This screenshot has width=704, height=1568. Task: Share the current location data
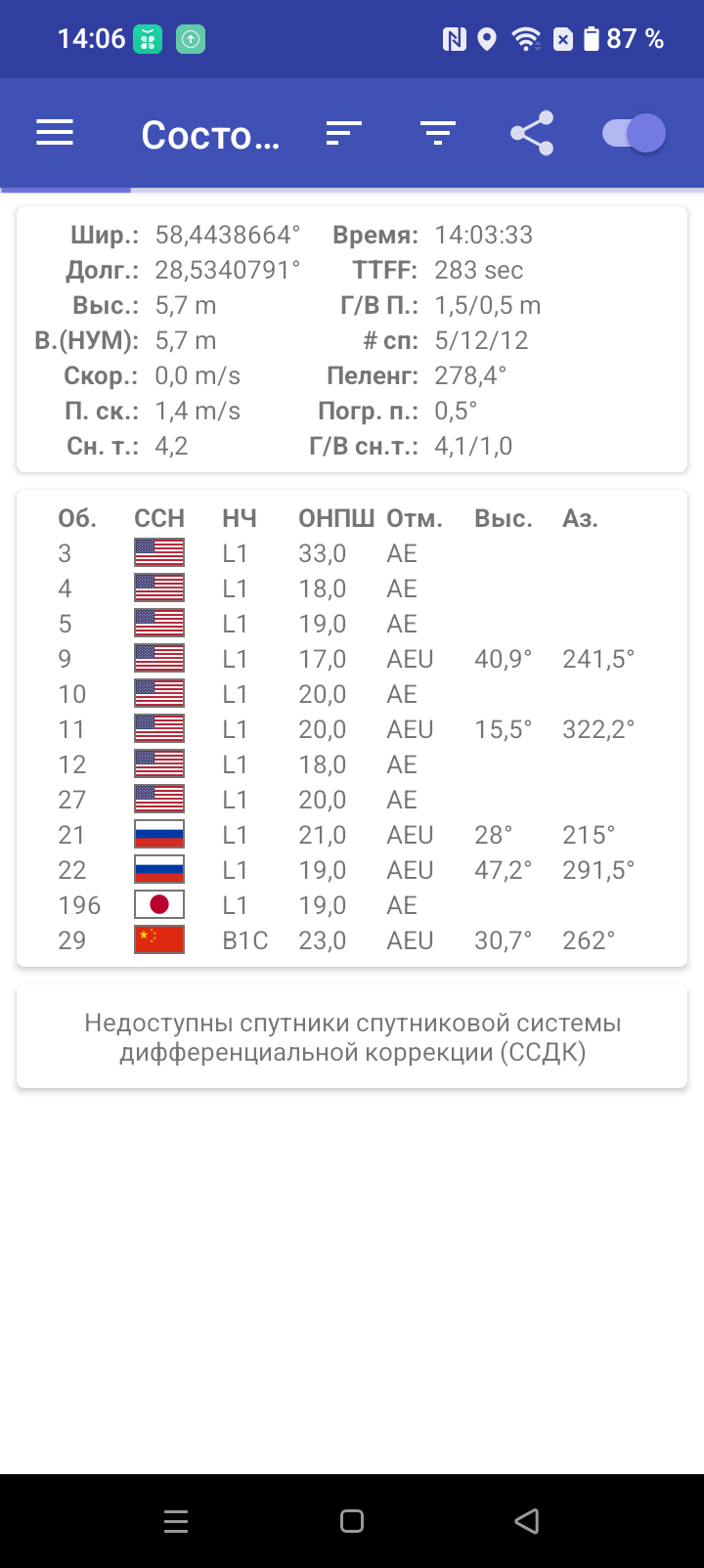pos(532,133)
